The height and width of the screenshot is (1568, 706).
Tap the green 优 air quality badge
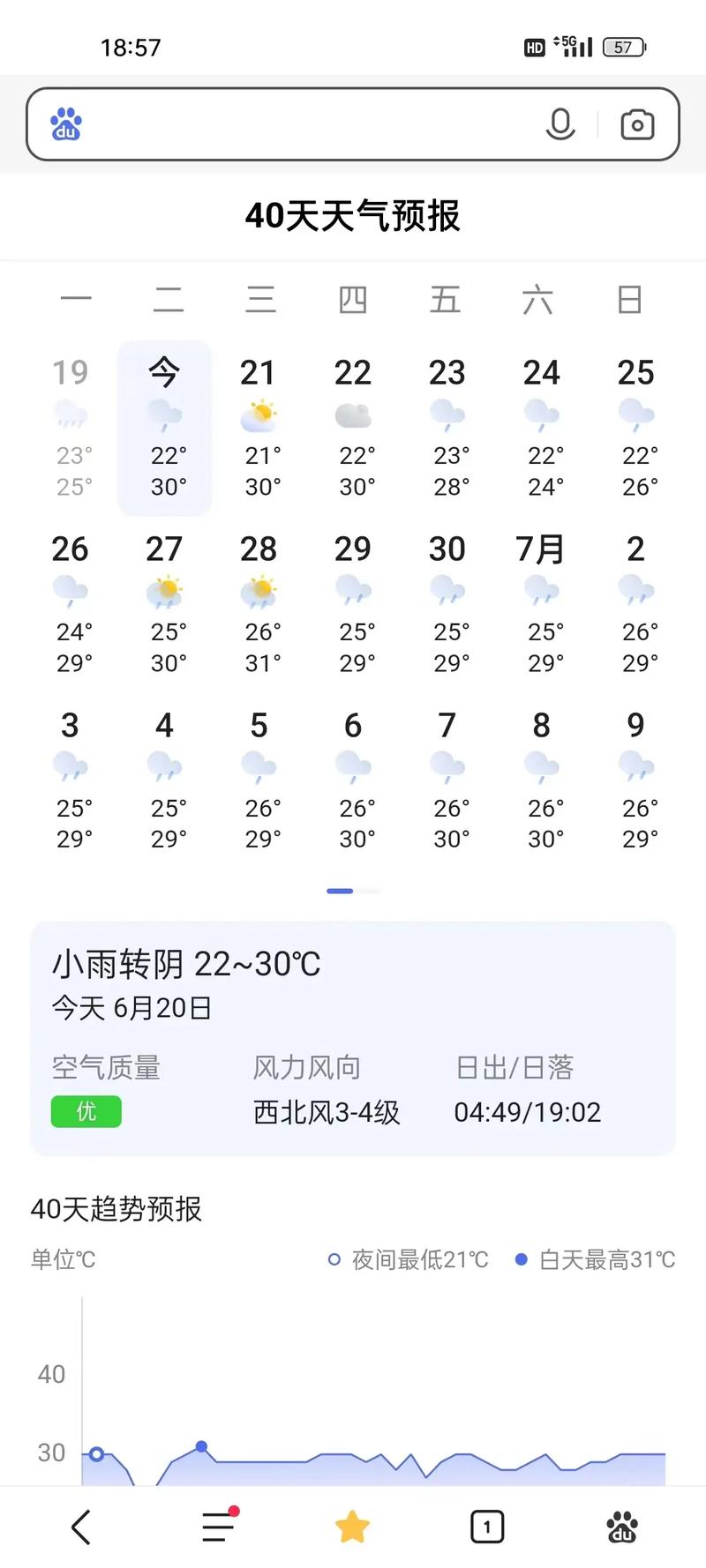click(x=86, y=1112)
